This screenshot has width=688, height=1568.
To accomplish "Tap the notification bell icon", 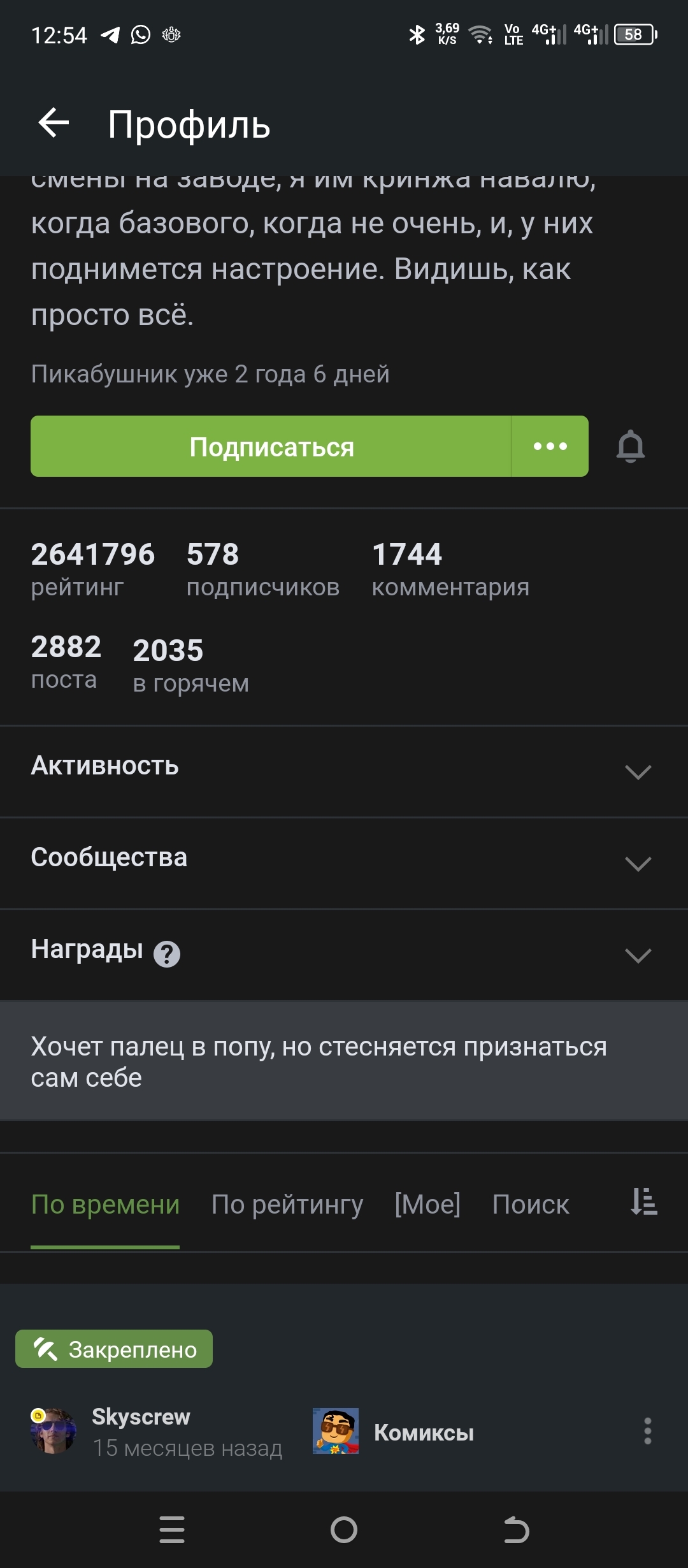I will point(630,446).
